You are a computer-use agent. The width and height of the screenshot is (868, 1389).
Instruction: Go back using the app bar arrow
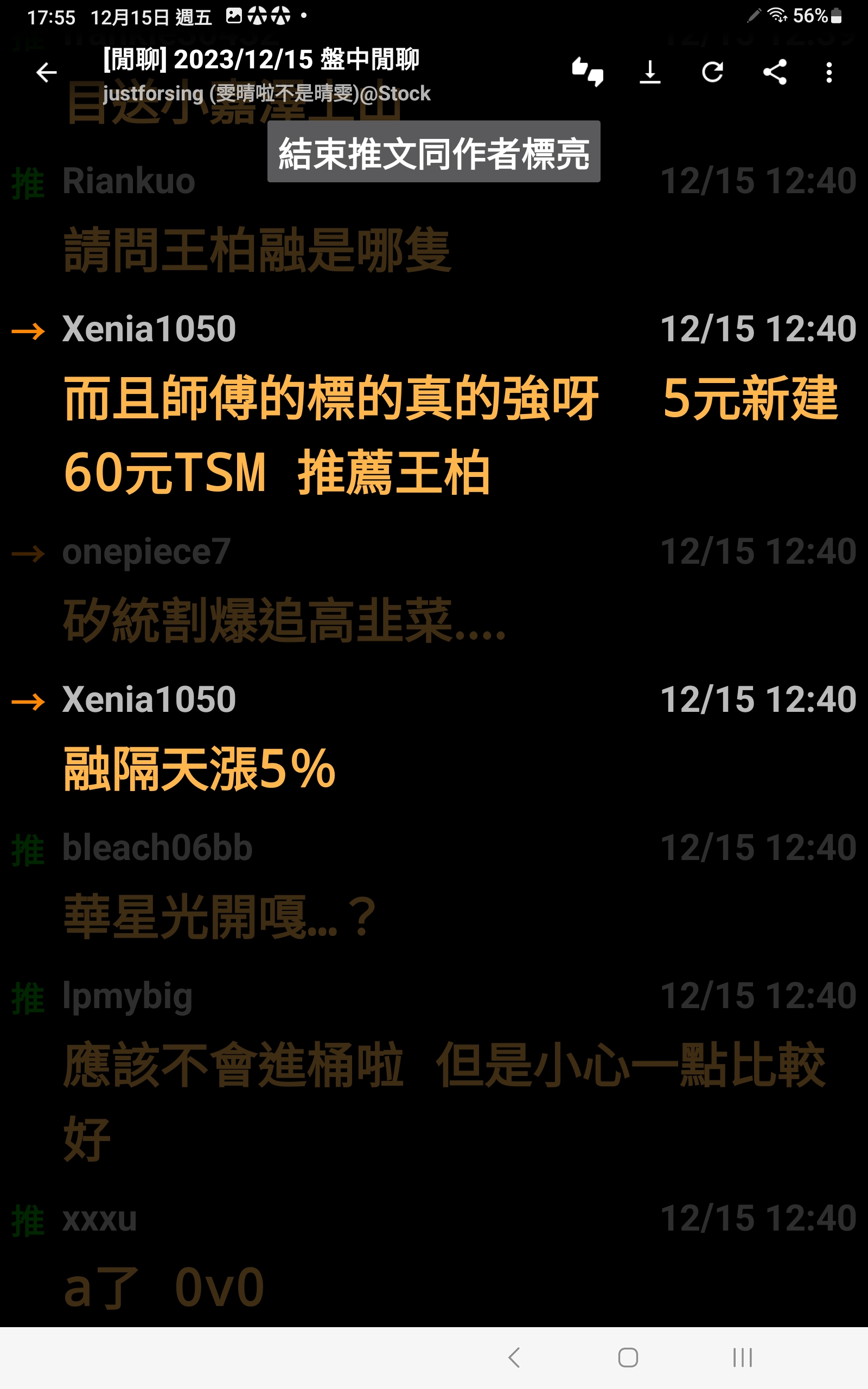coord(47,72)
